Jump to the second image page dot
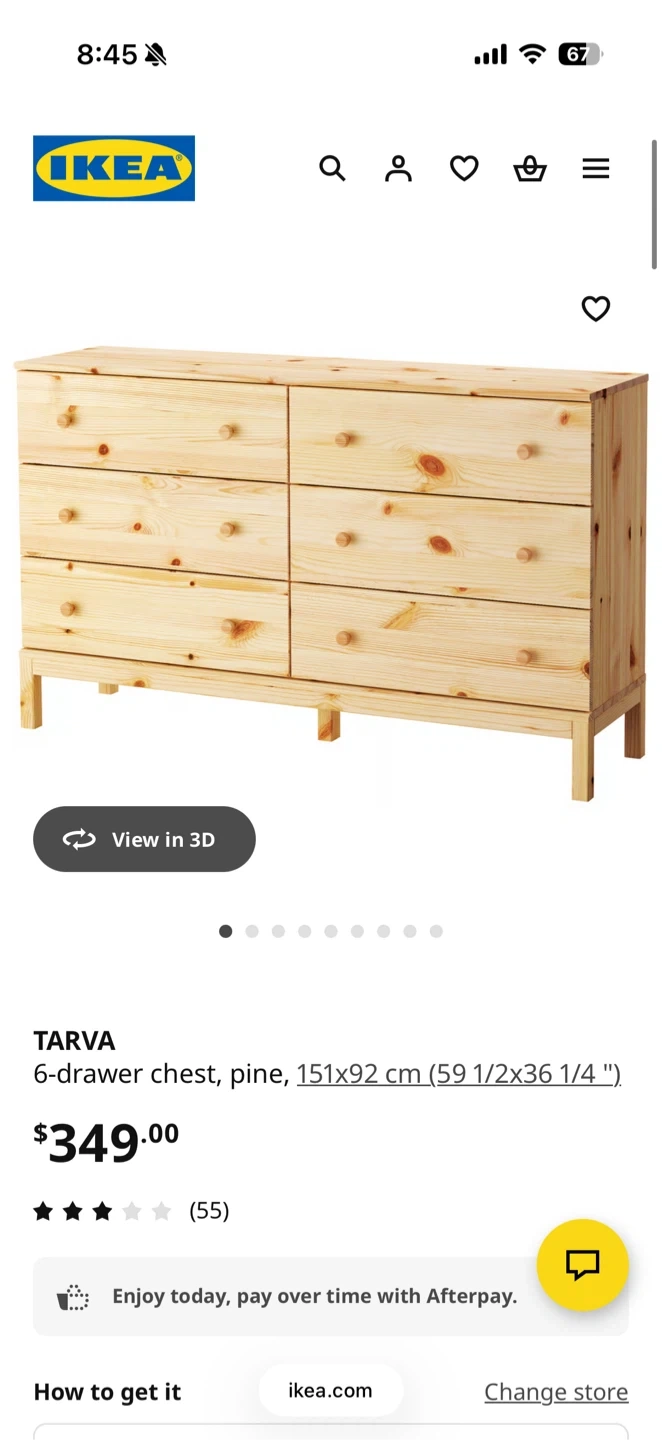Screen dimensions: 662x1440 (252, 931)
